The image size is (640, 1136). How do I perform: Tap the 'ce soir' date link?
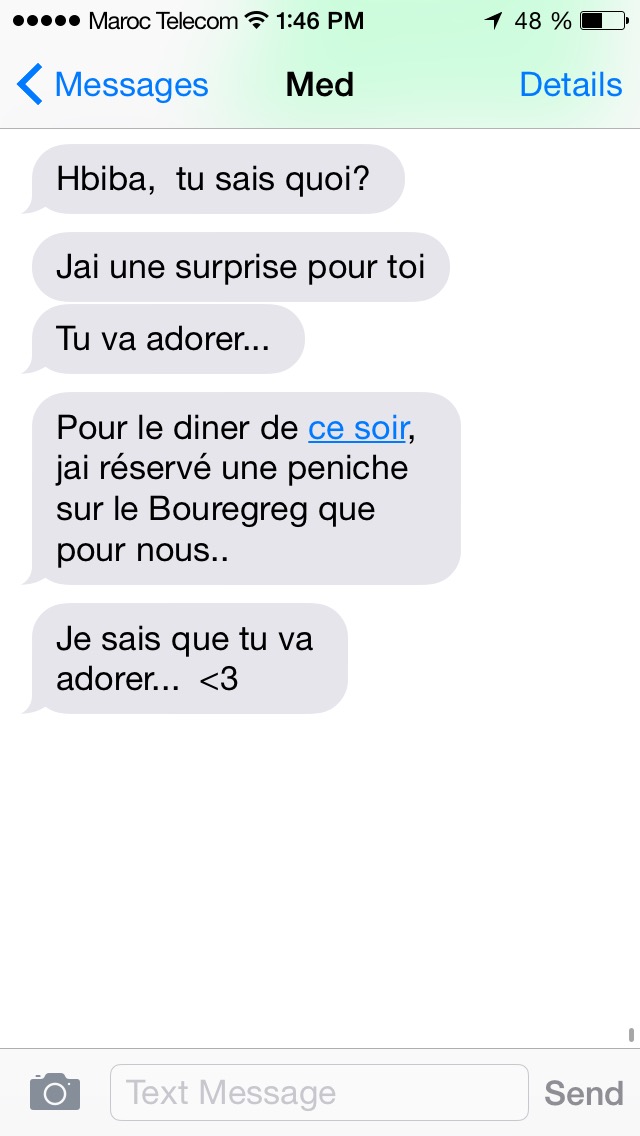click(x=358, y=428)
